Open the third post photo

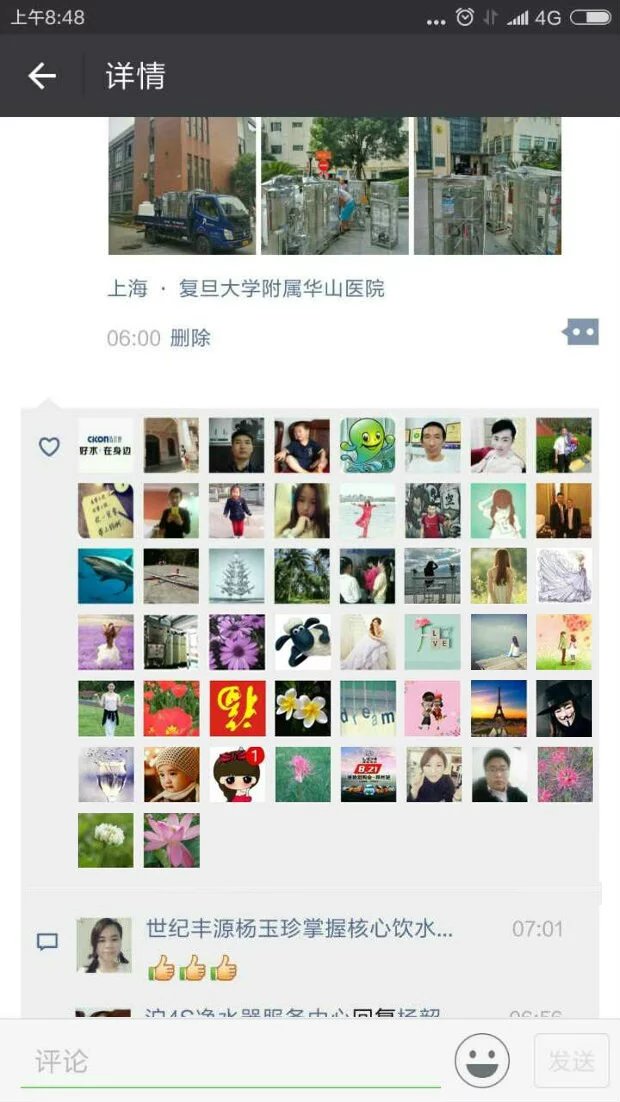pyautogui.click(x=487, y=186)
